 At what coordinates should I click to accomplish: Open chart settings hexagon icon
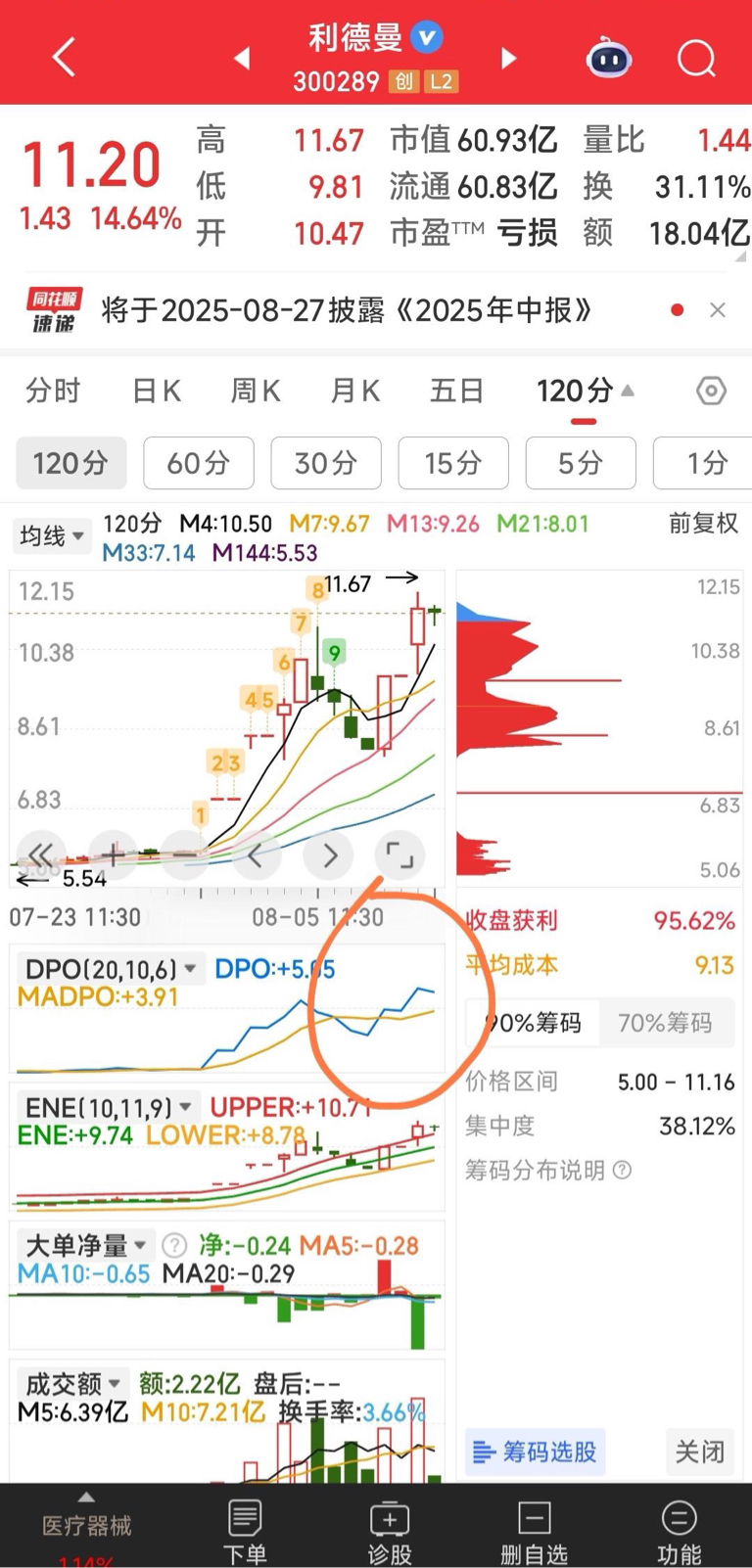(x=711, y=392)
